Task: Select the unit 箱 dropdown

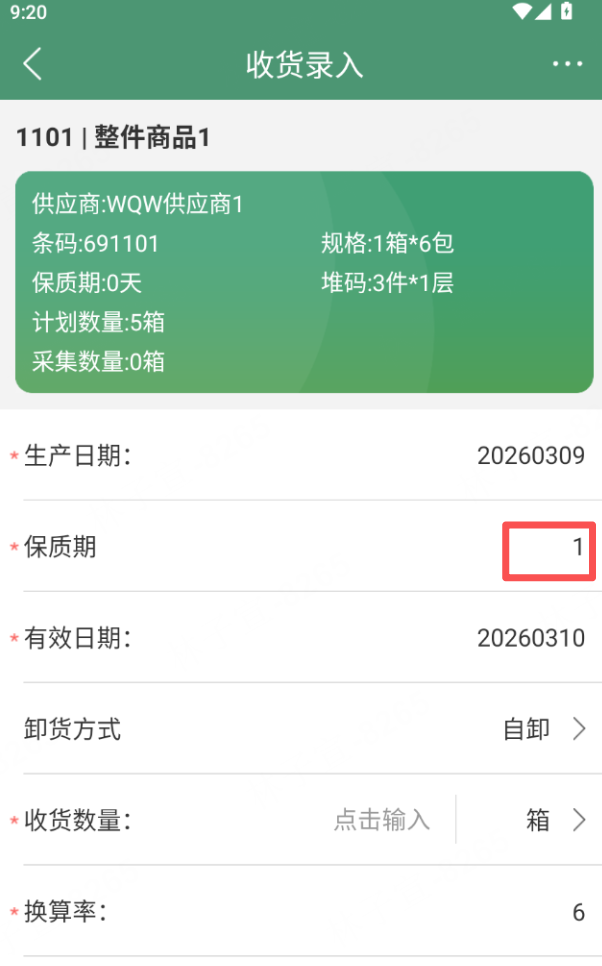Action: (554, 821)
